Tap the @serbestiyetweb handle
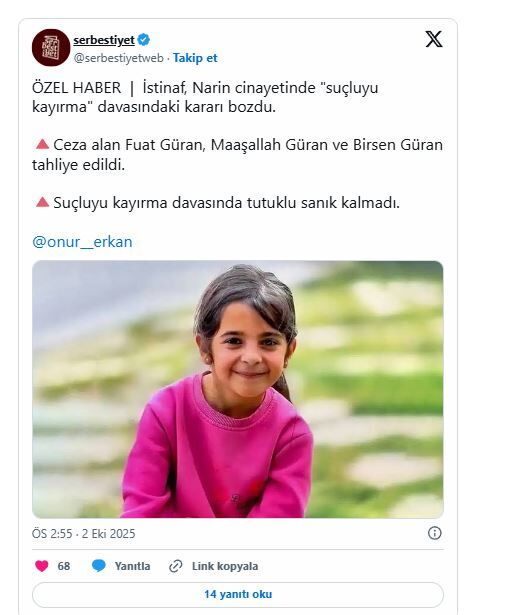The image size is (520, 615). [x=118, y=58]
